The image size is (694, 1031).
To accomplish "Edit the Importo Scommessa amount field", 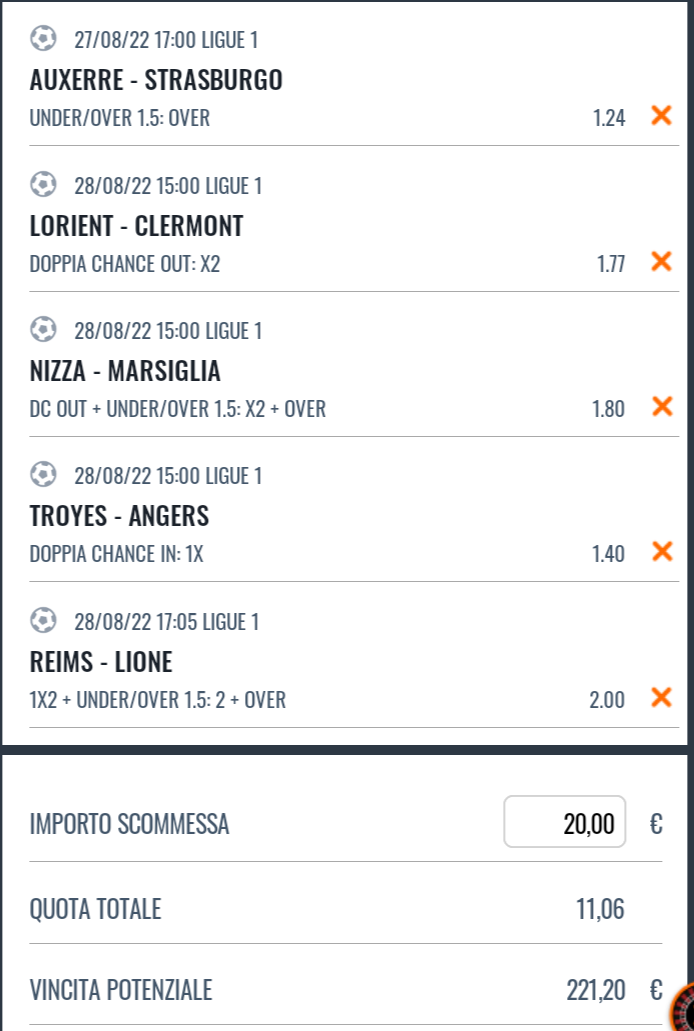I will coord(565,823).
